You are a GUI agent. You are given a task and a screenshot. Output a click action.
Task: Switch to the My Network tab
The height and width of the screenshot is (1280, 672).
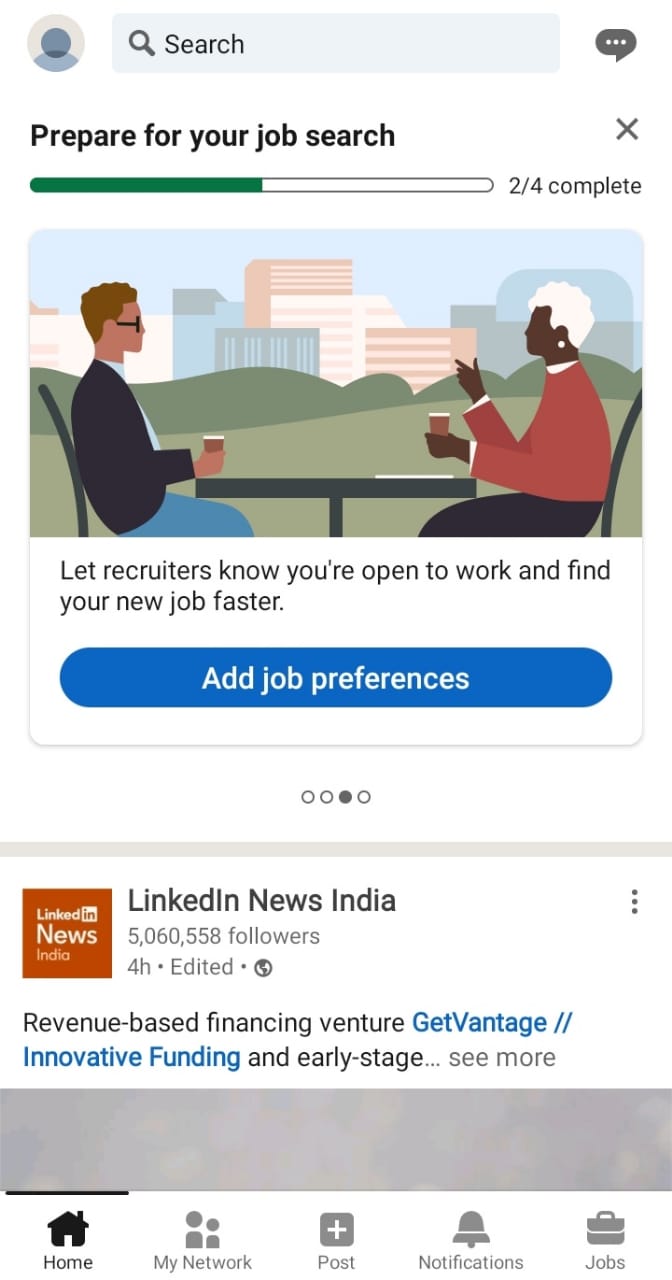[x=202, y=1240]
